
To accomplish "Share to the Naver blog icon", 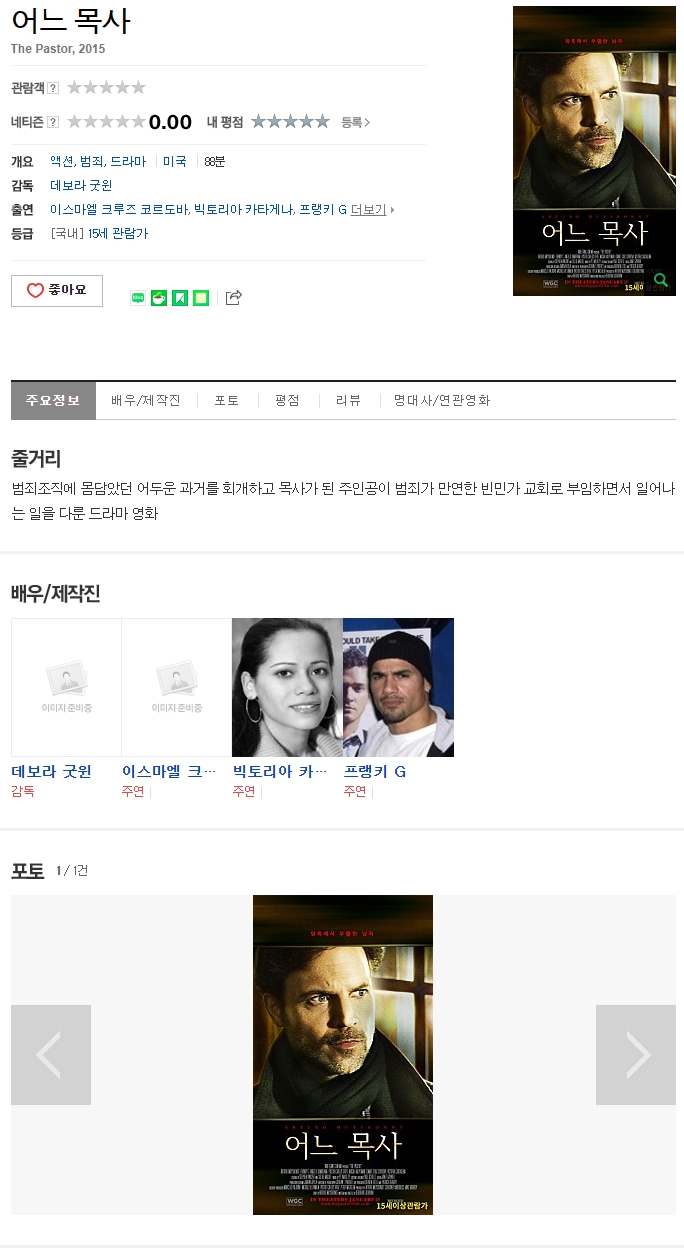I will (x=138, y=298).
